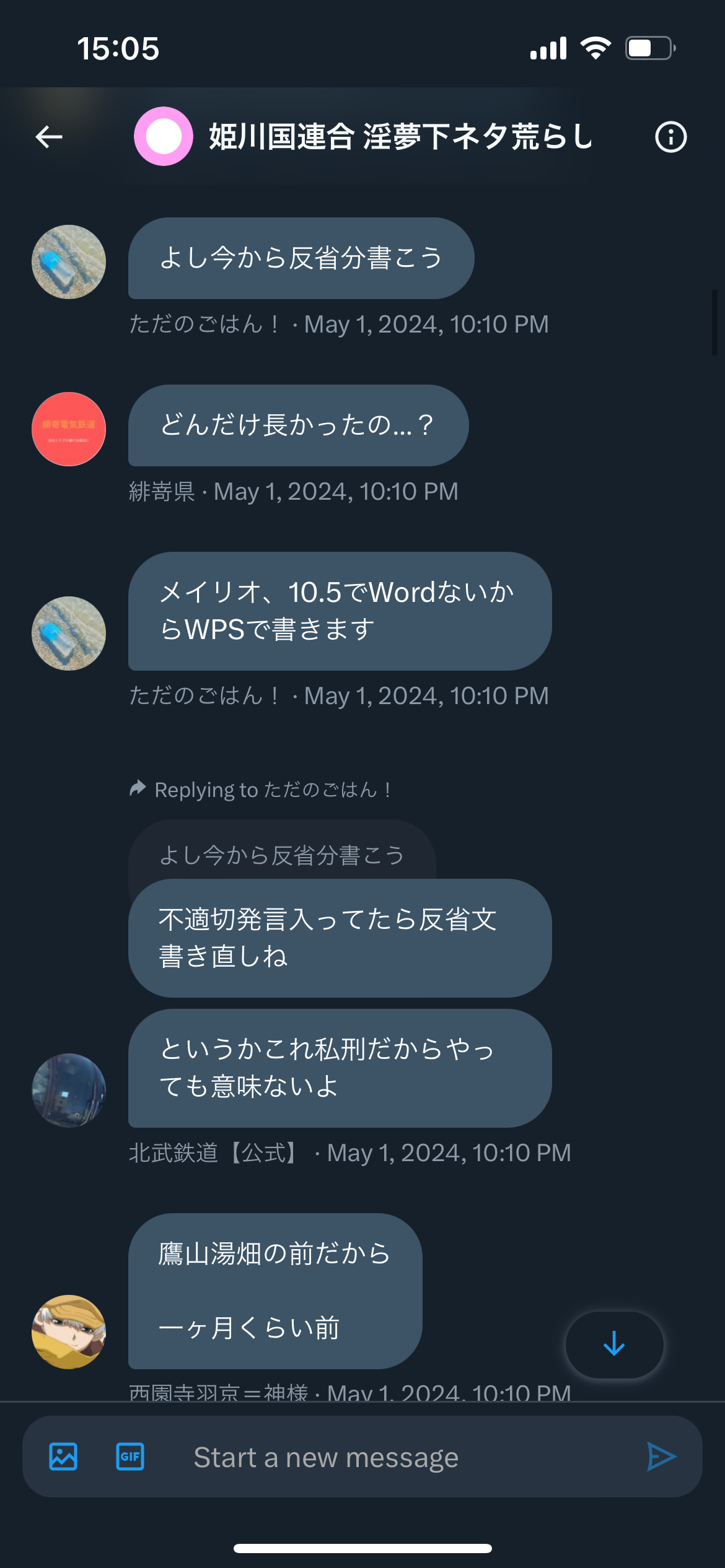This screenshot has width=725, height=1568.
Task: Tap the send message arrow icon
Action: pyautogui.click(x=661, y=1457)
